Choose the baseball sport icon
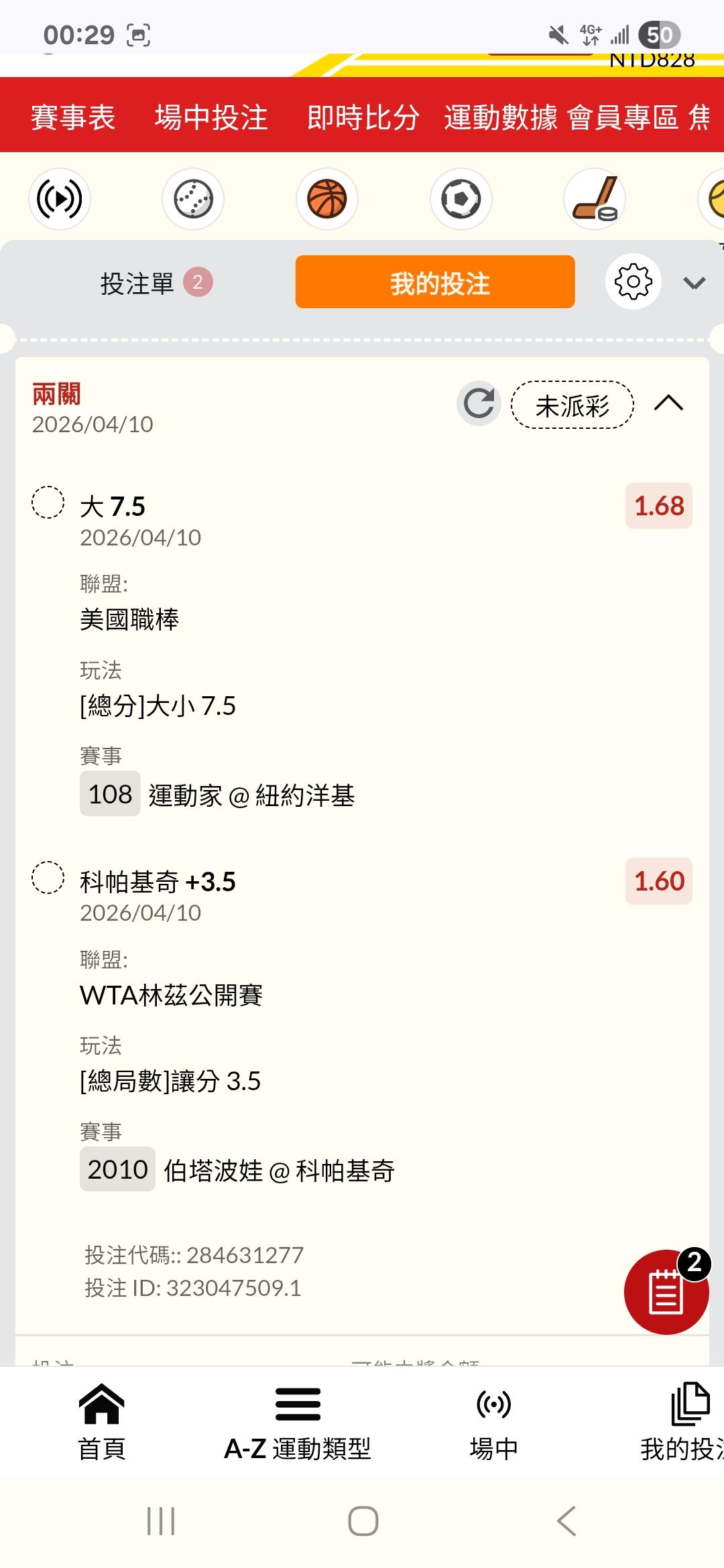The image size is (724, 1568). pyautogui.click(x=193, y=199)
